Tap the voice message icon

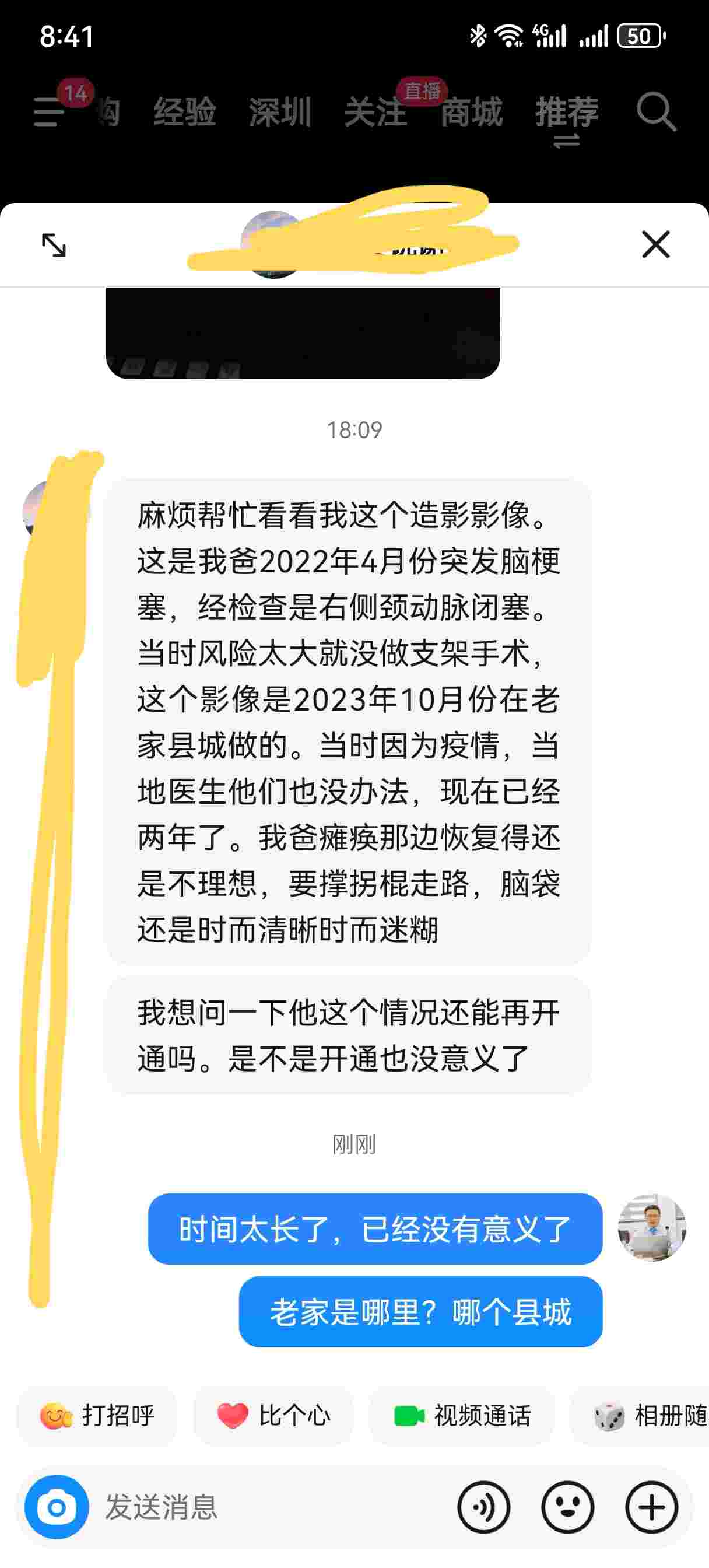pos(484,1507)
